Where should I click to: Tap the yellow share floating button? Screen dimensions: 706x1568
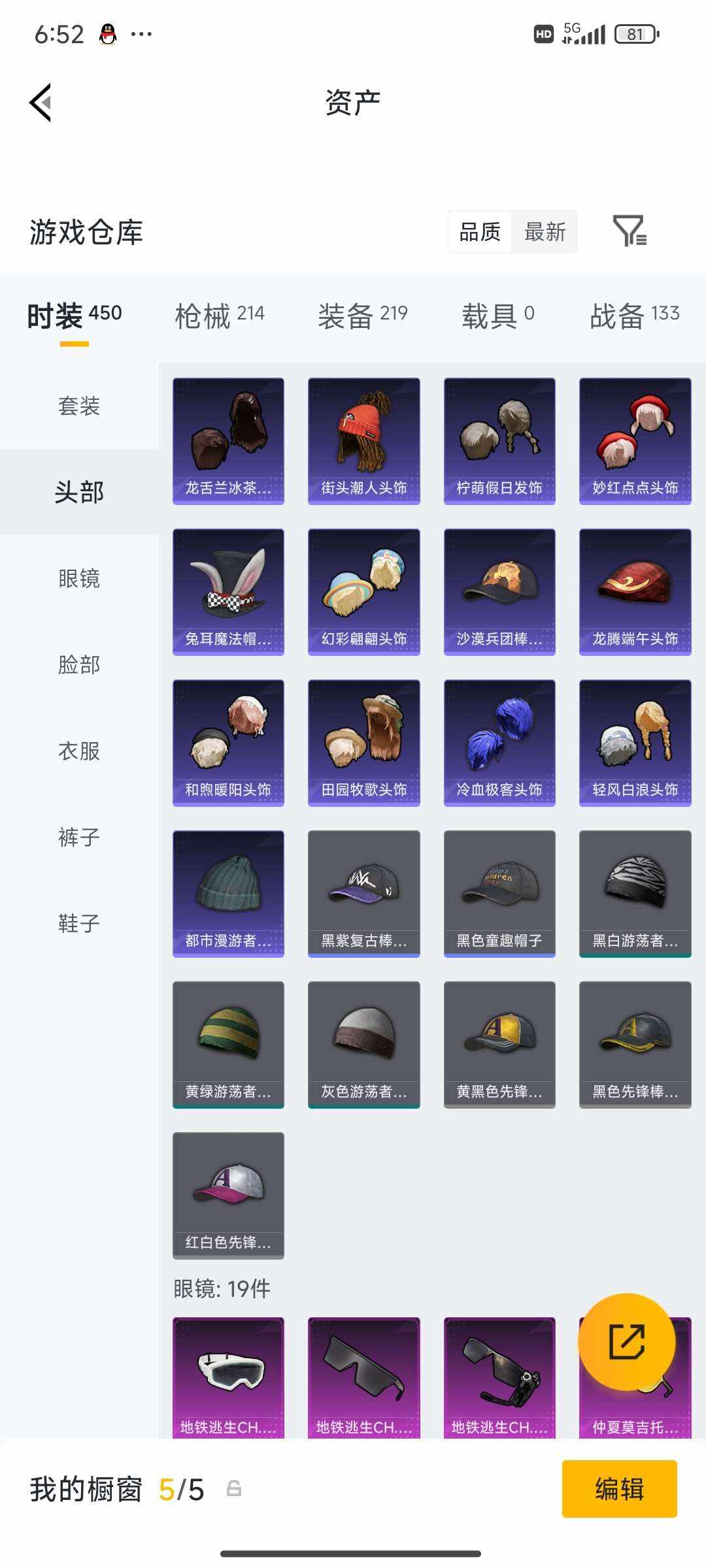[x=626, y=1343]
